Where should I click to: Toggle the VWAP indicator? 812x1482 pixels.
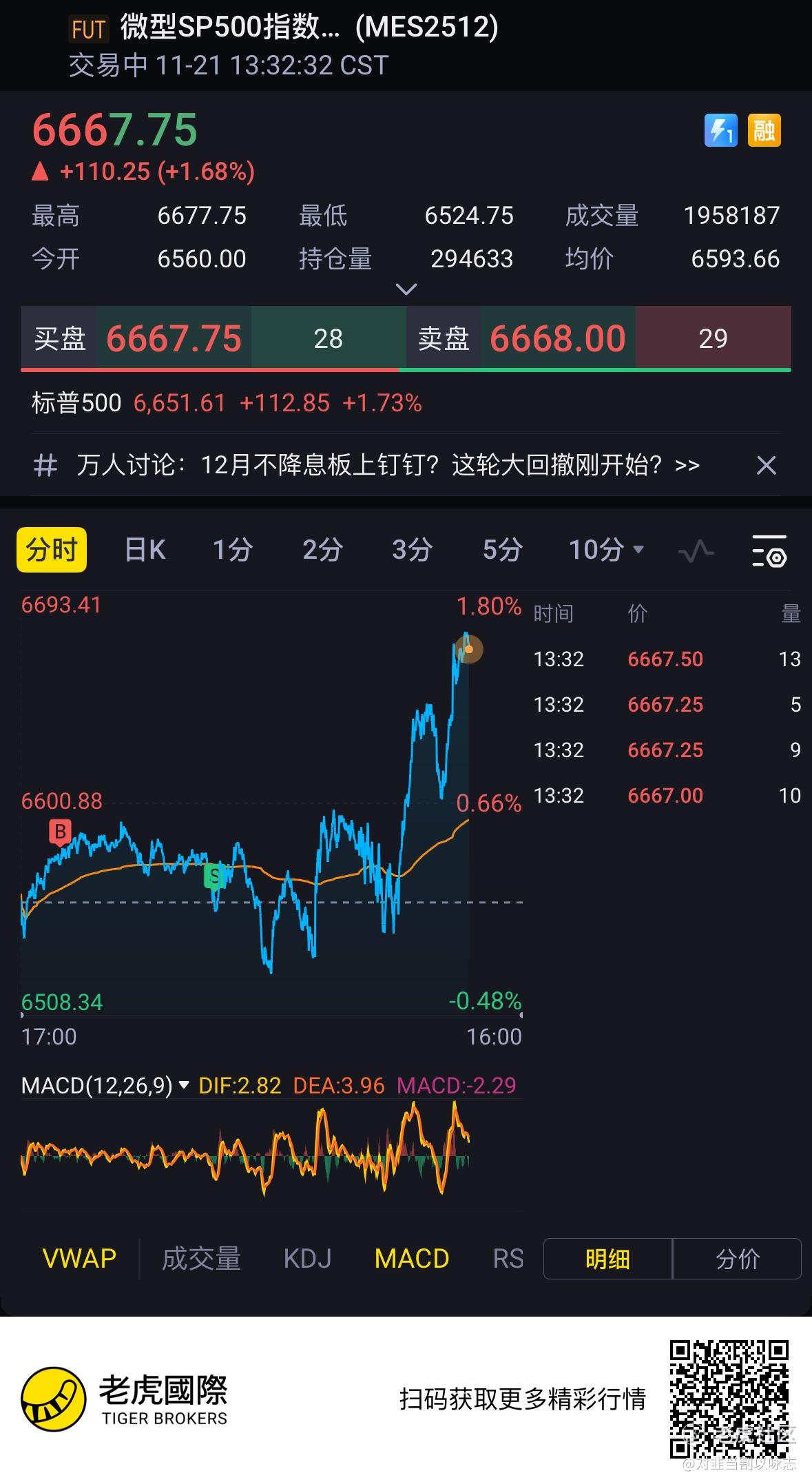coord(79,1259)
